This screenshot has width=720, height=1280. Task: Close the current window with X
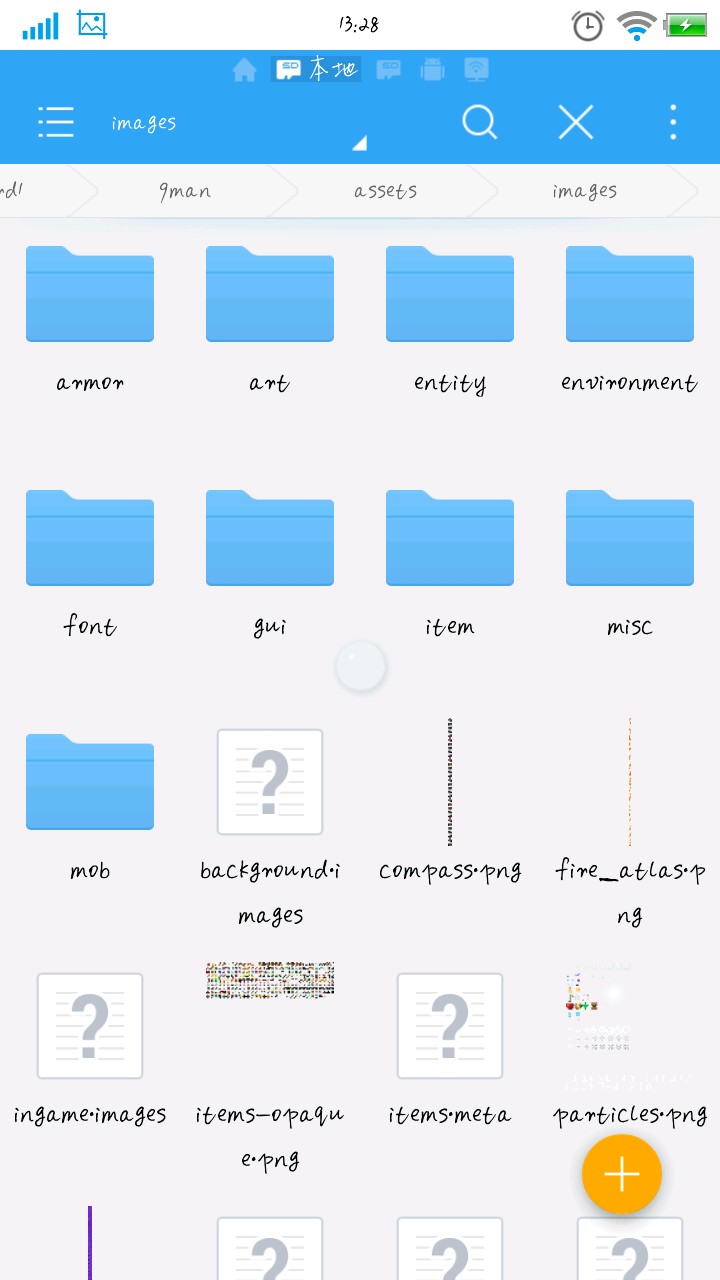point(576,122)
